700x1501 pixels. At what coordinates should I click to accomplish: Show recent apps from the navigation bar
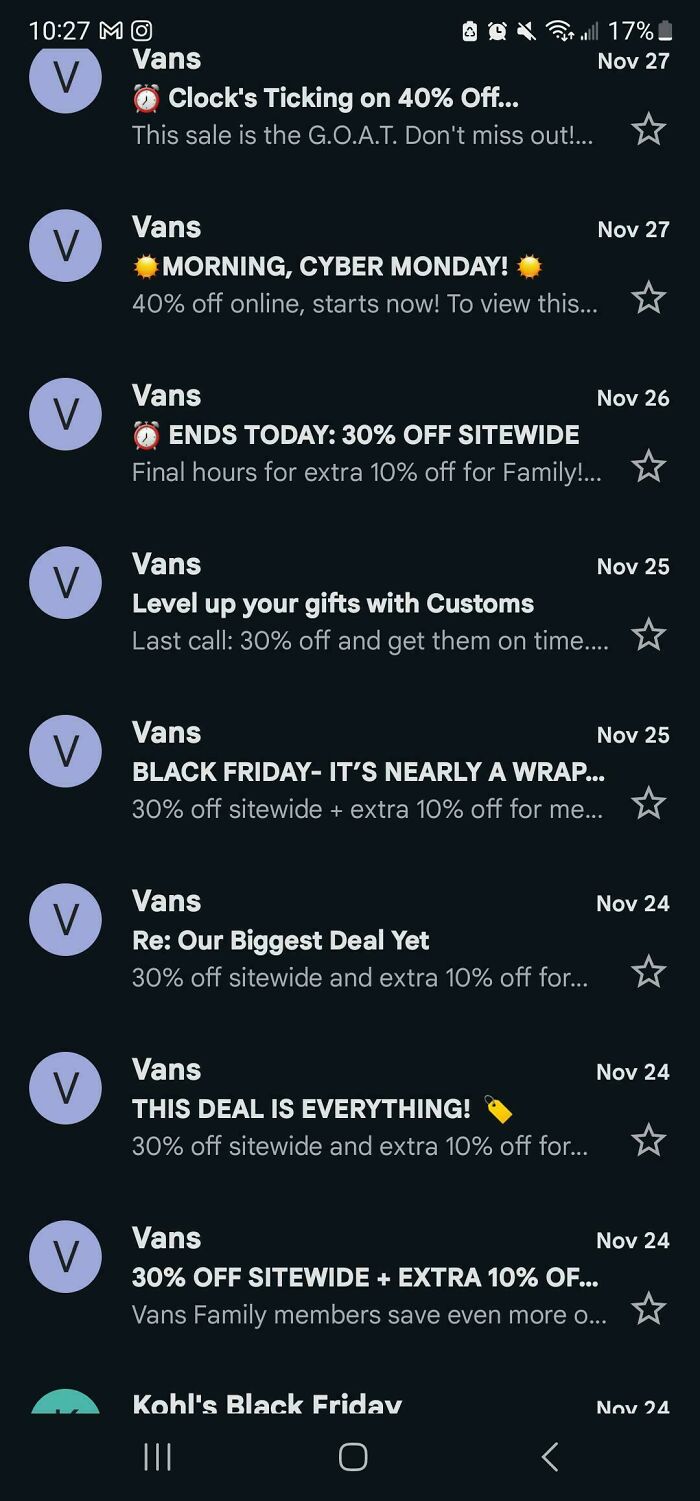coord(157,1457)
